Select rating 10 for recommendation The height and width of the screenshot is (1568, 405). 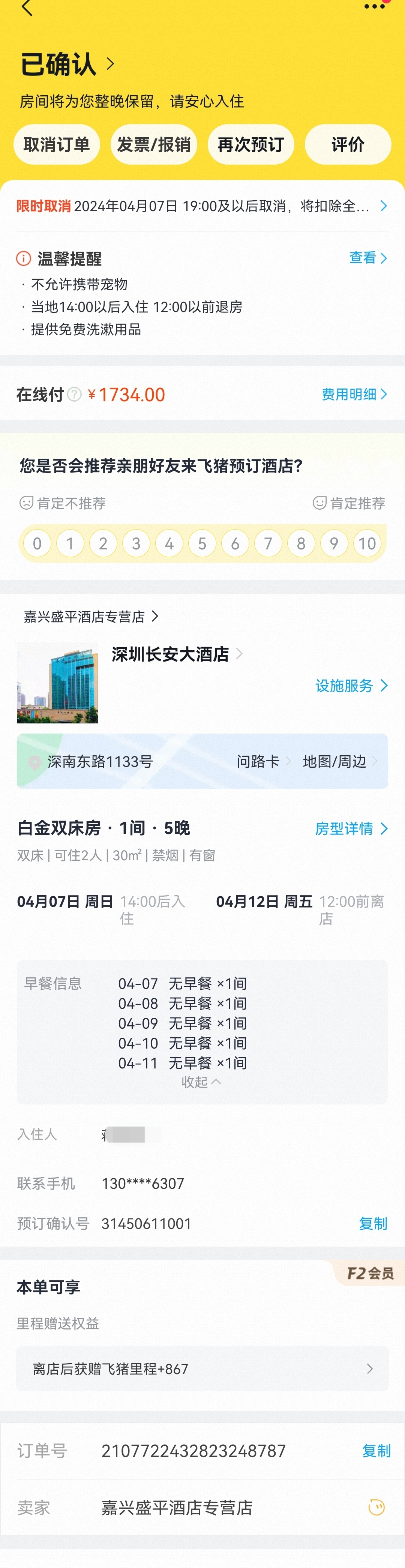click(367, 543)
